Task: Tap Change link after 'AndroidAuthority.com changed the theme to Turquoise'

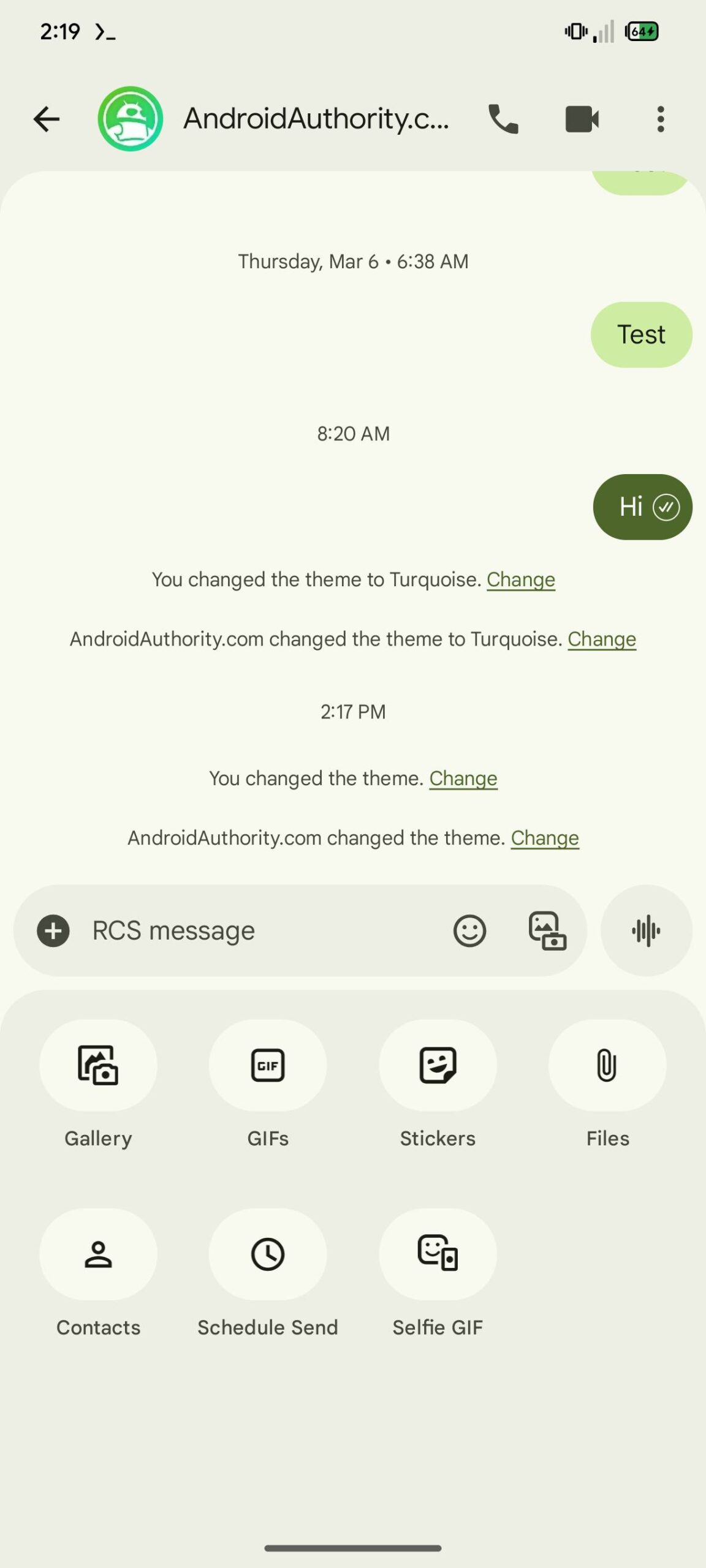Action: pos(602,639)
